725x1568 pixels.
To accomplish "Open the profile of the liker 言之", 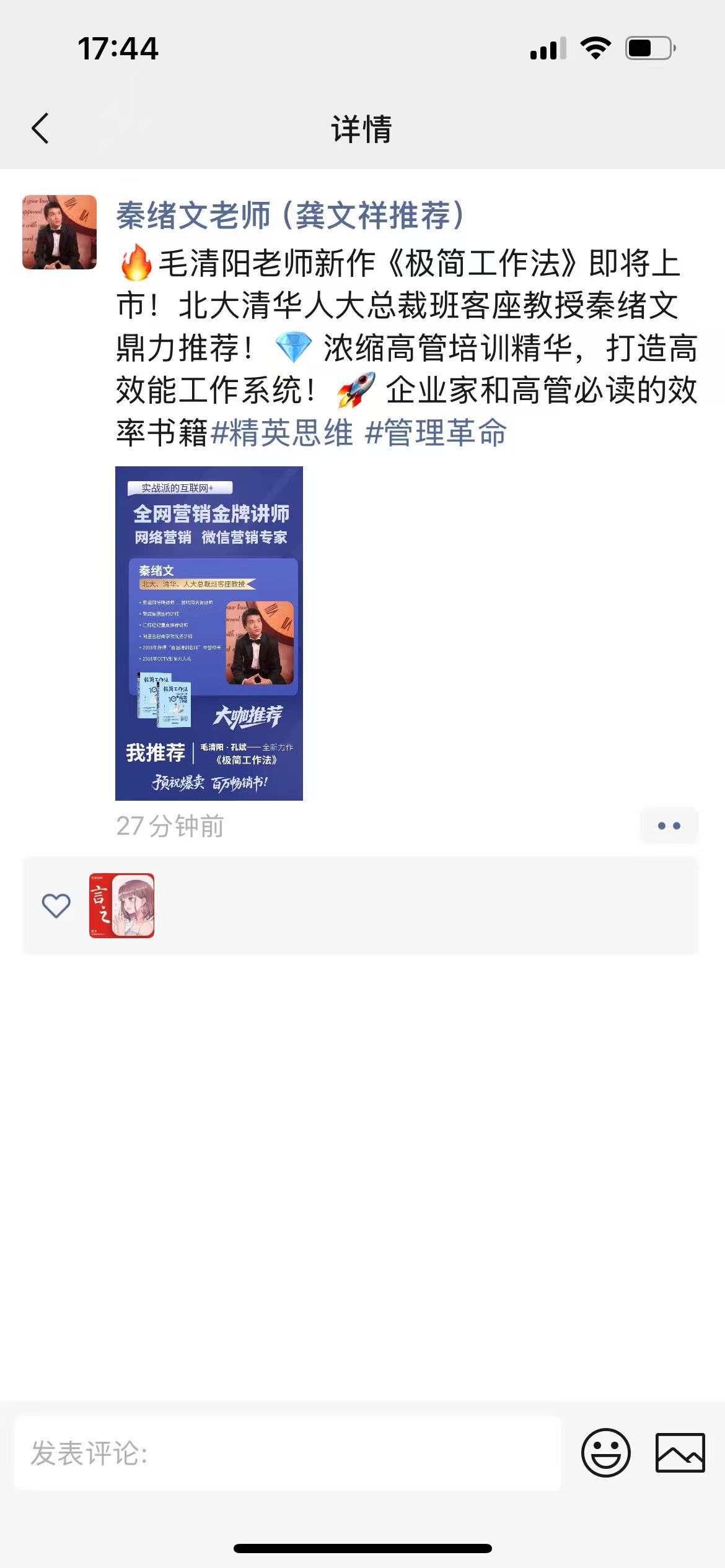I will click(x=121, y=905).
